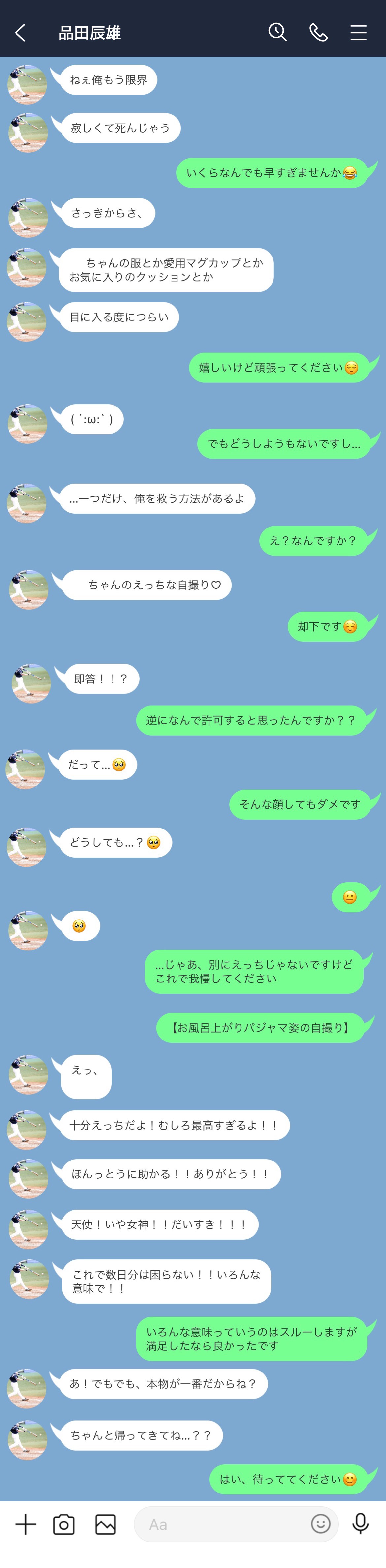Search within this conversation
This screenshot has width=386, height=1568.
point(278,32)
